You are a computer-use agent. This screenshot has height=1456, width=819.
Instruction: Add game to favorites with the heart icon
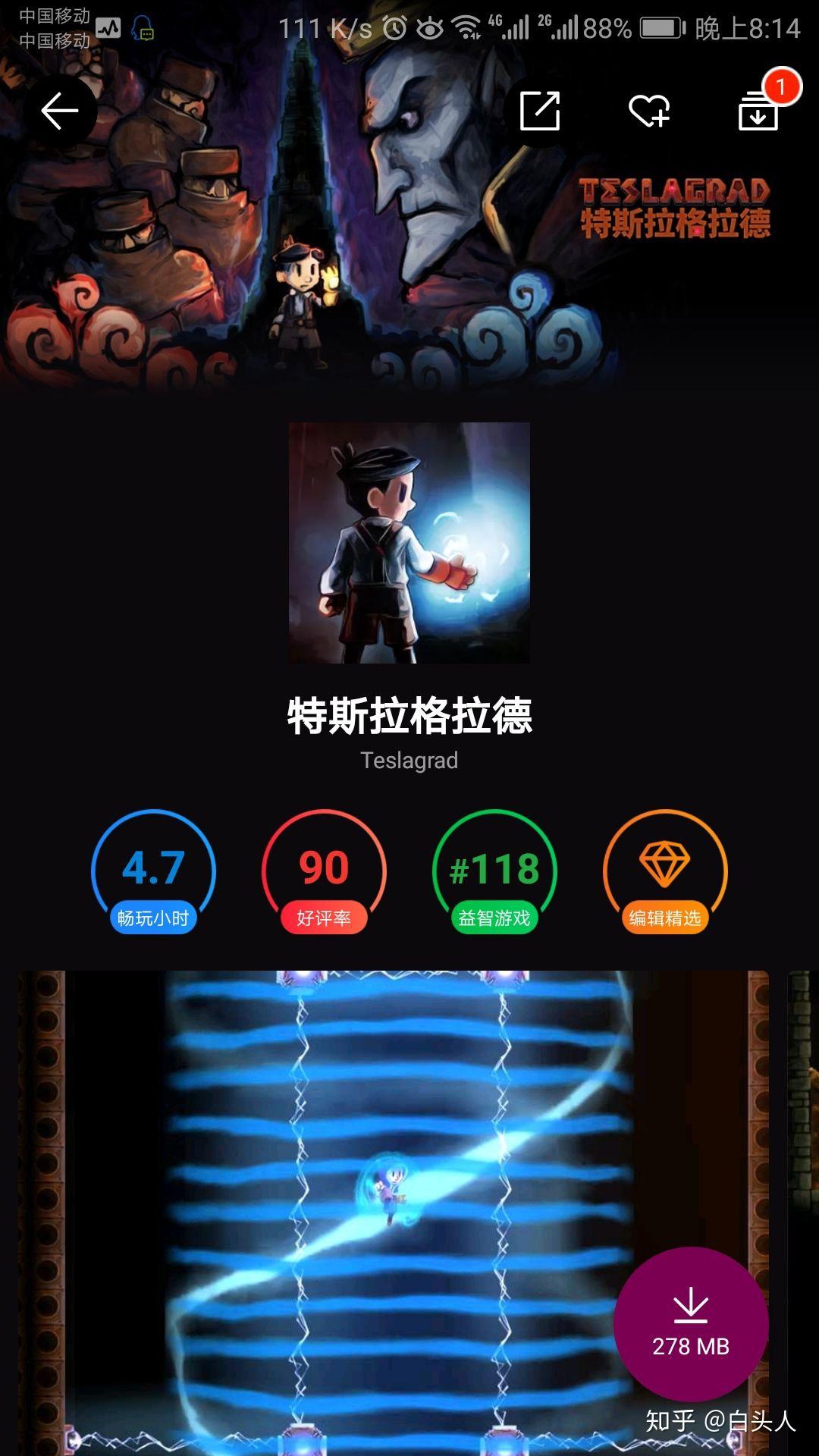point(649,111)
